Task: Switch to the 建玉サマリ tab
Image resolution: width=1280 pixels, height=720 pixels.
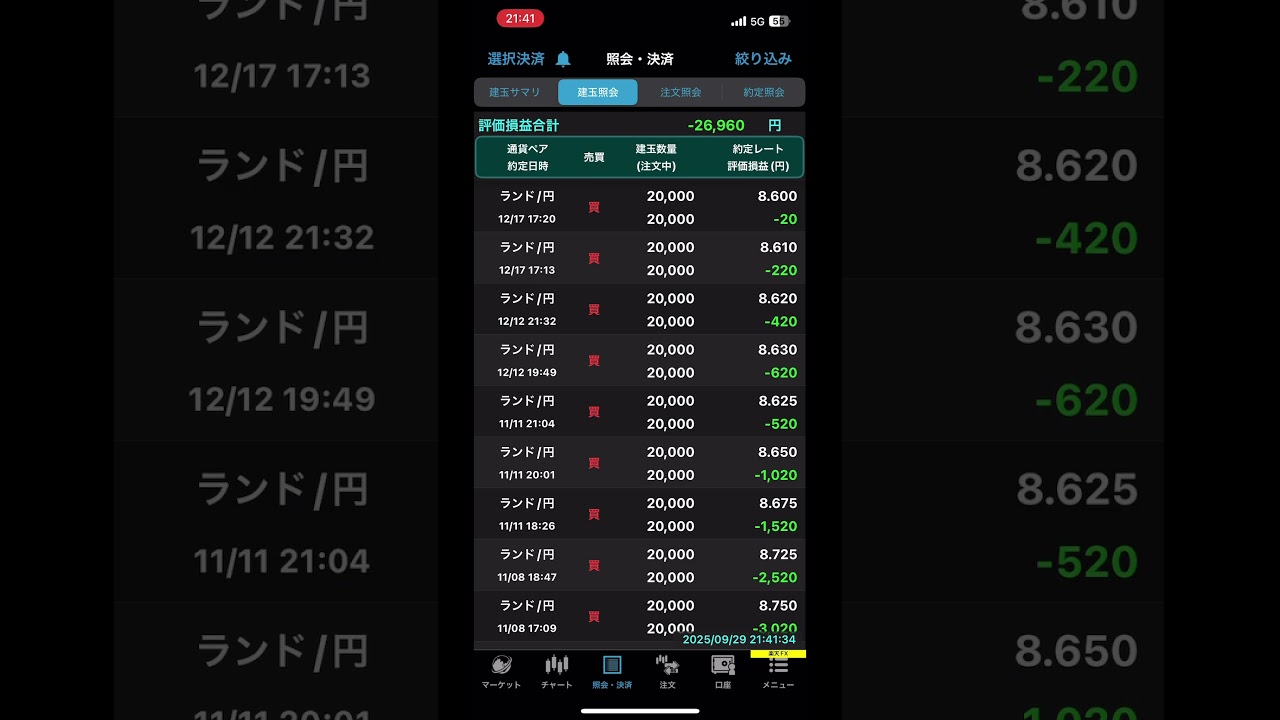Action: point(515,92)
